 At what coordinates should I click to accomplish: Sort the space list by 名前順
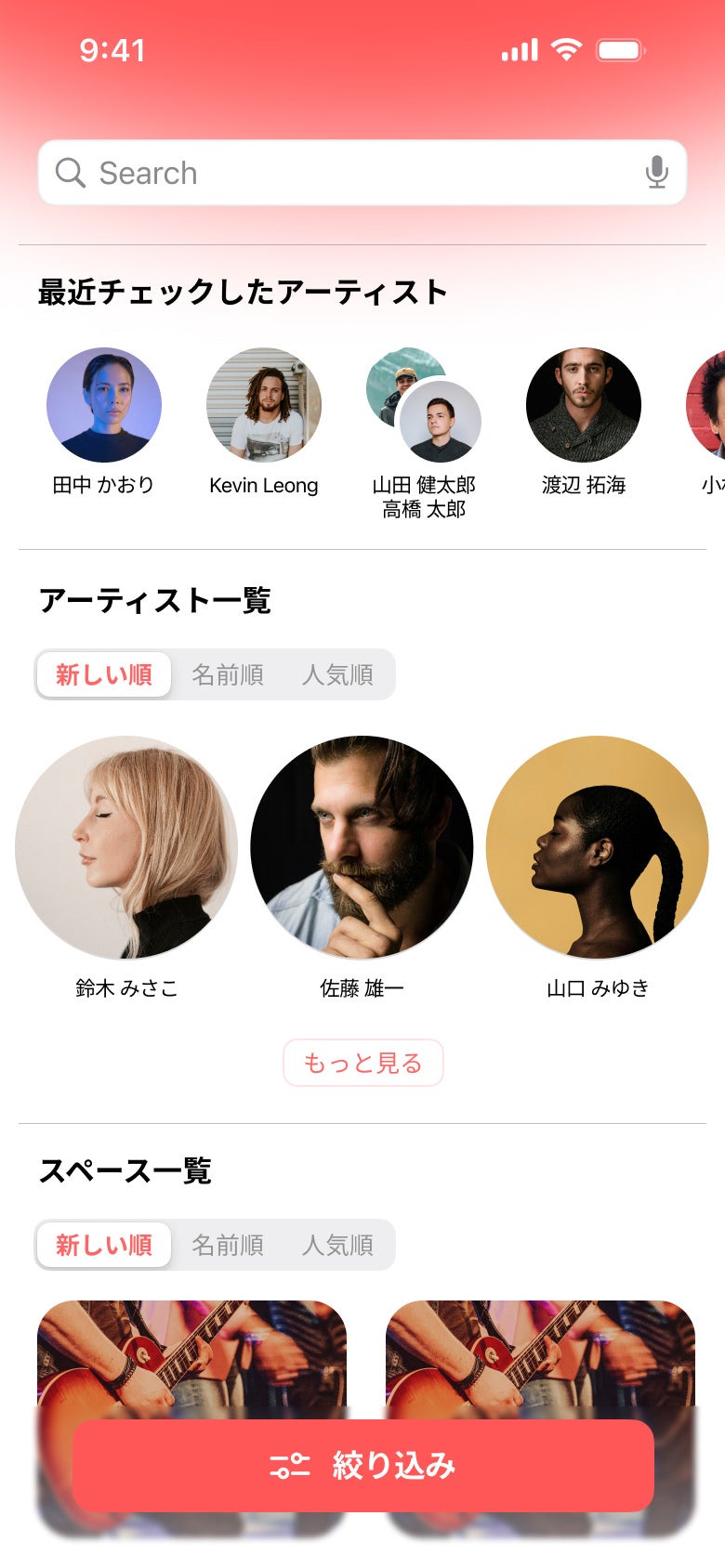pos(228,1245)
